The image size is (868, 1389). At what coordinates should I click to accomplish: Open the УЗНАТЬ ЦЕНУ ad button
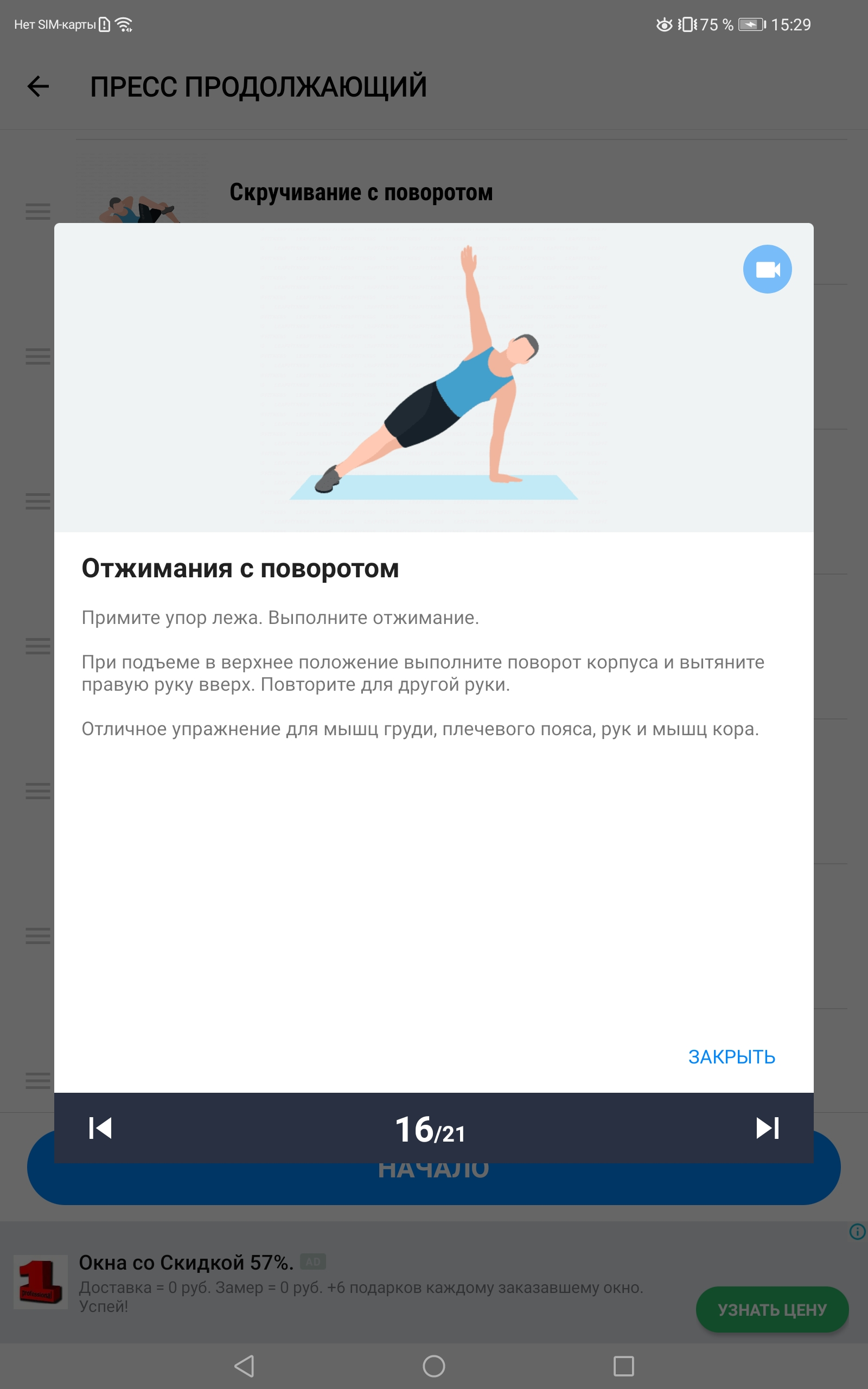tap(772, 1309)
